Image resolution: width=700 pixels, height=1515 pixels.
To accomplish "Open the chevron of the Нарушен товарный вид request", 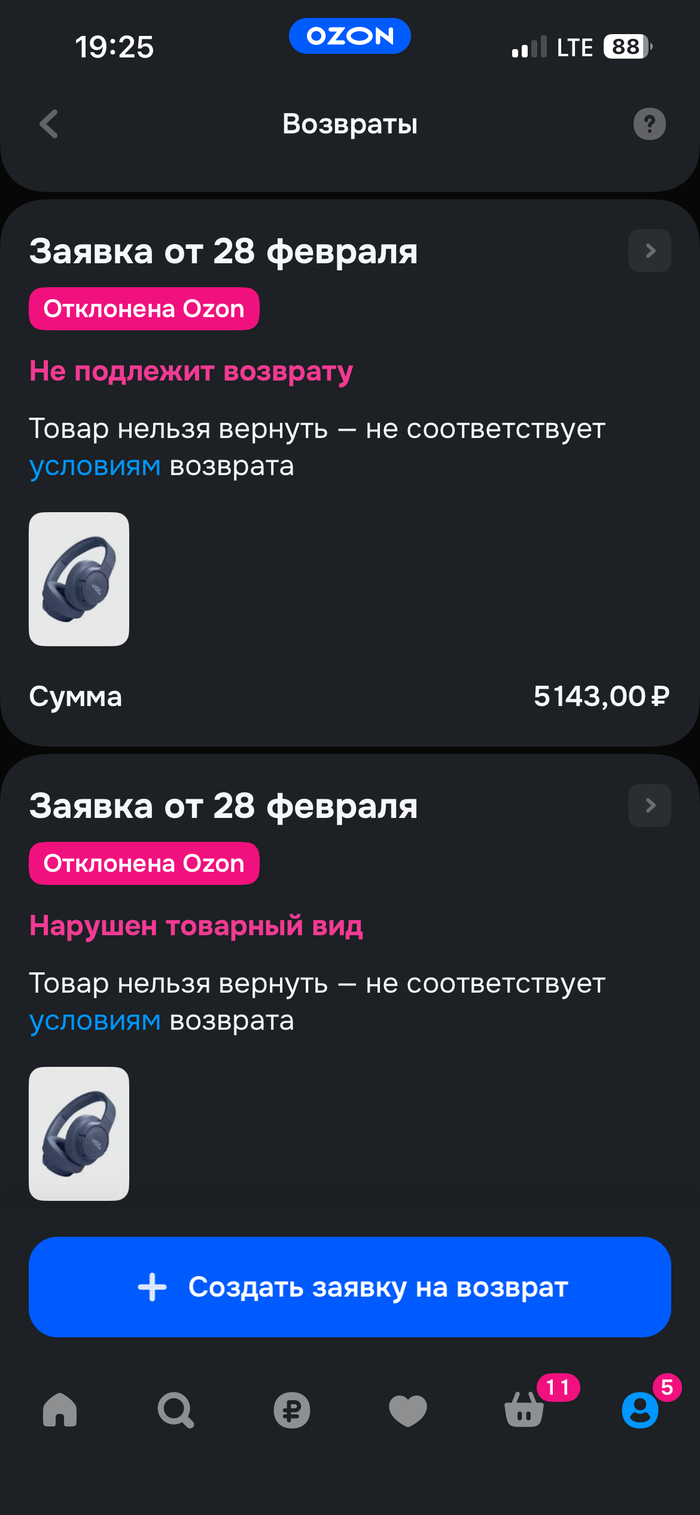I will [x=649, y=806].
